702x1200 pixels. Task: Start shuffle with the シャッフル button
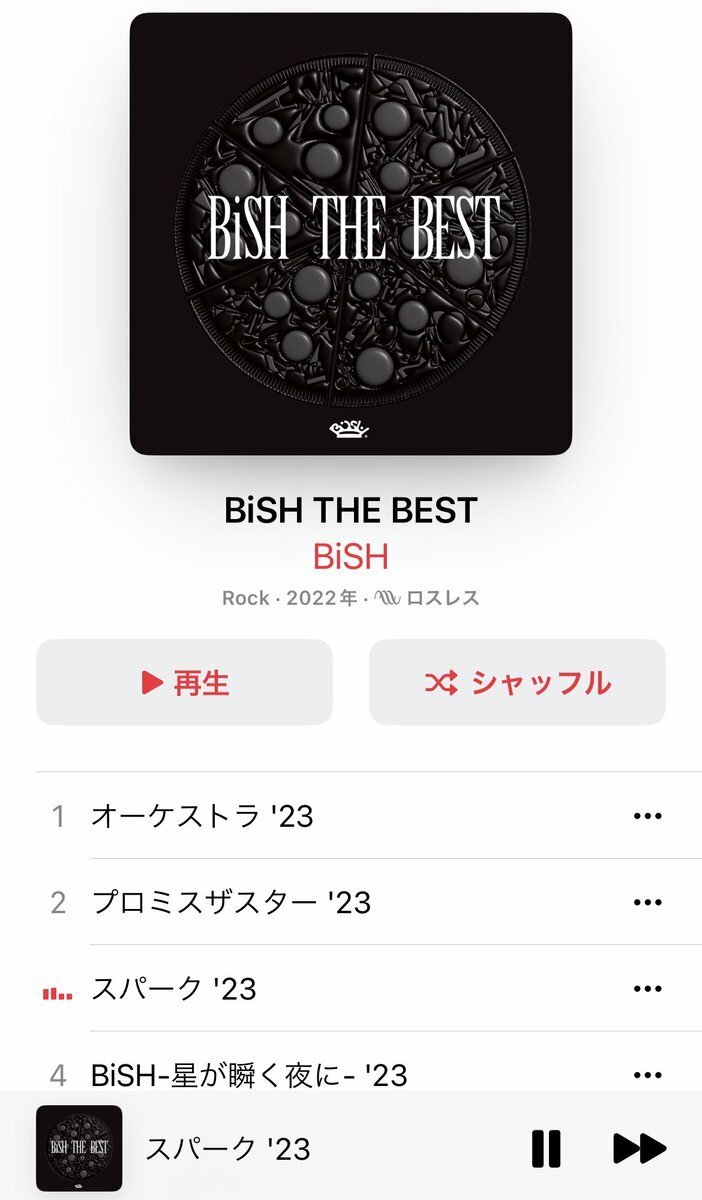click(x=517, y=683)
